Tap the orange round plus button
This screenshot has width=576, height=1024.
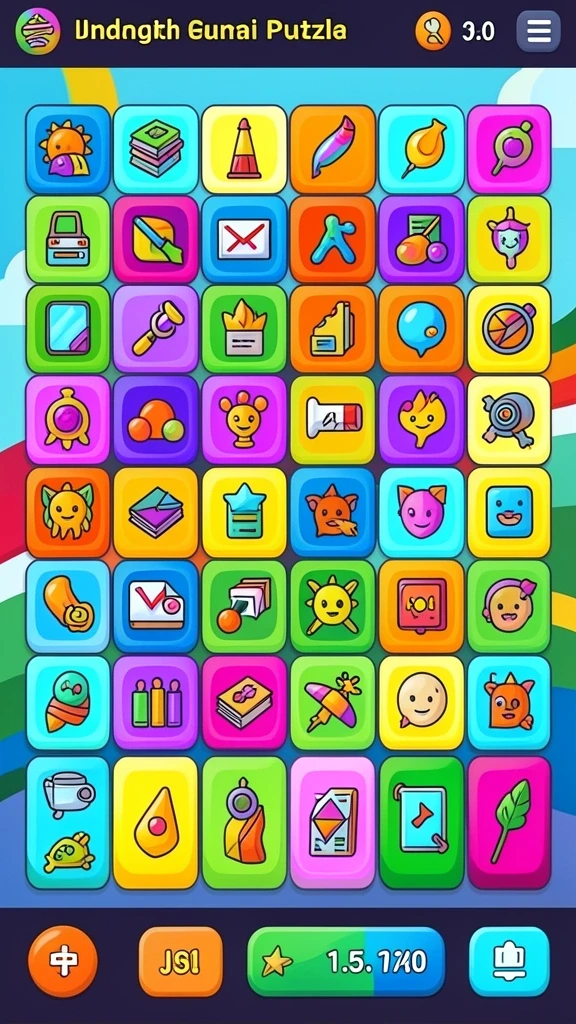click(x=63, y=961)
